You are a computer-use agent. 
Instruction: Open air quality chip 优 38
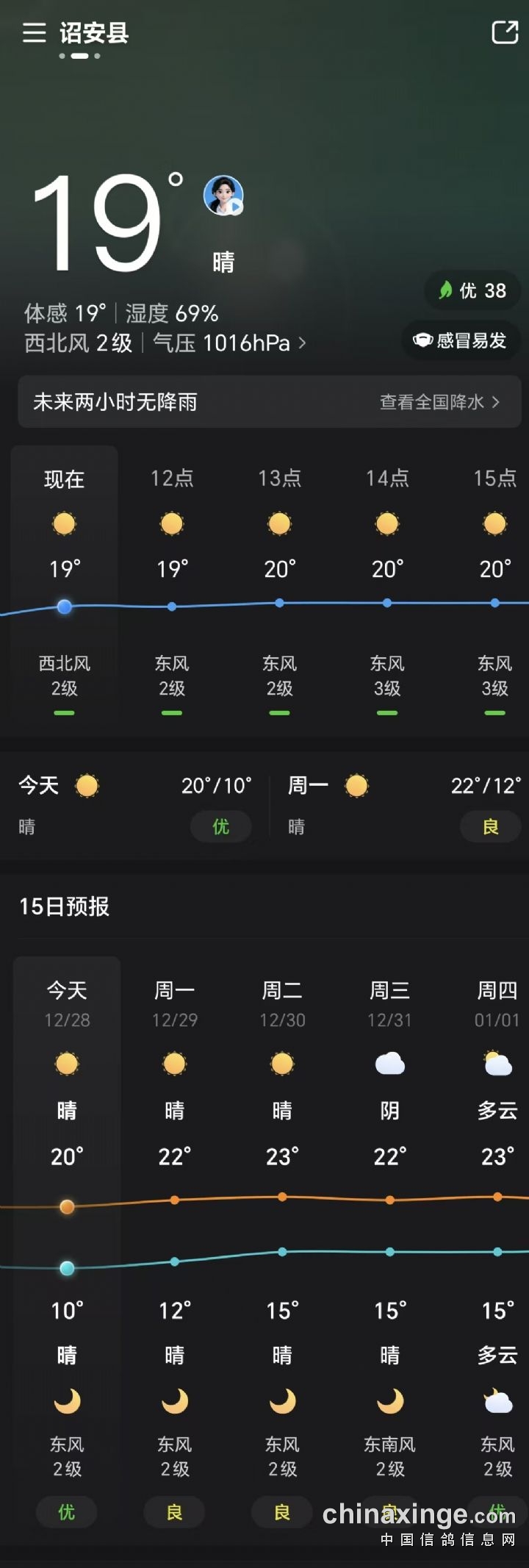[x=472, y=291]
